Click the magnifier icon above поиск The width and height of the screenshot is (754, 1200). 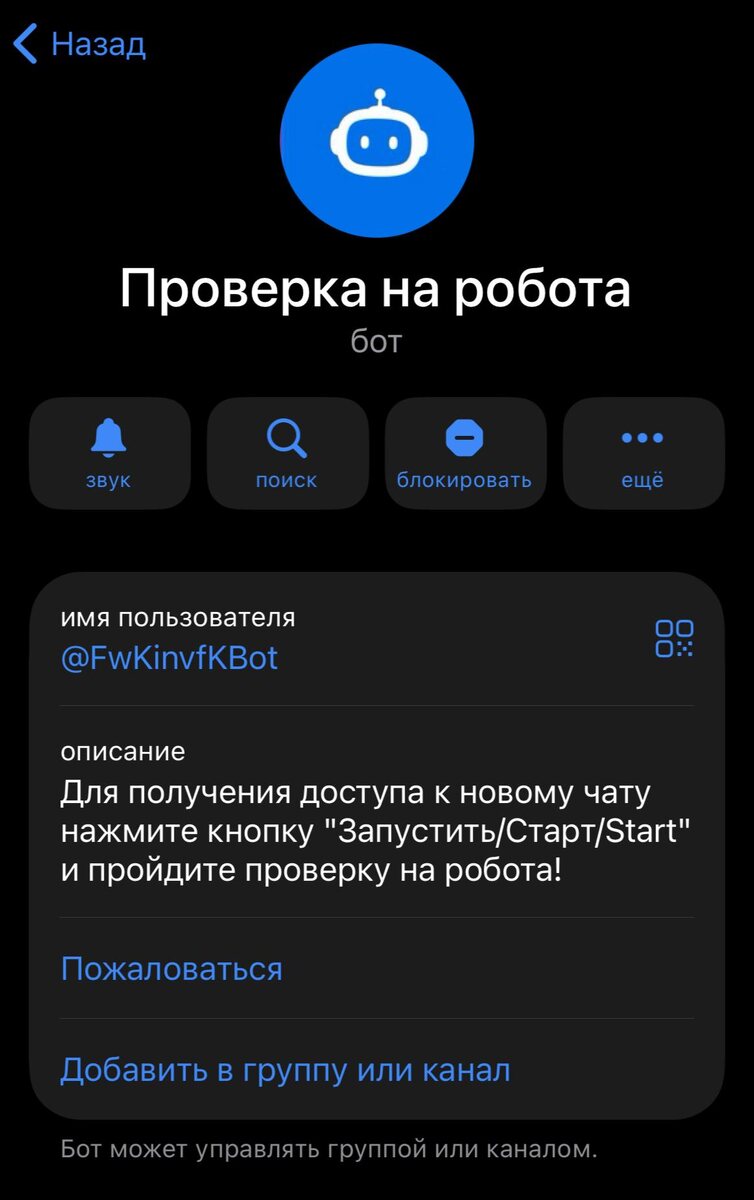[287, 436]
